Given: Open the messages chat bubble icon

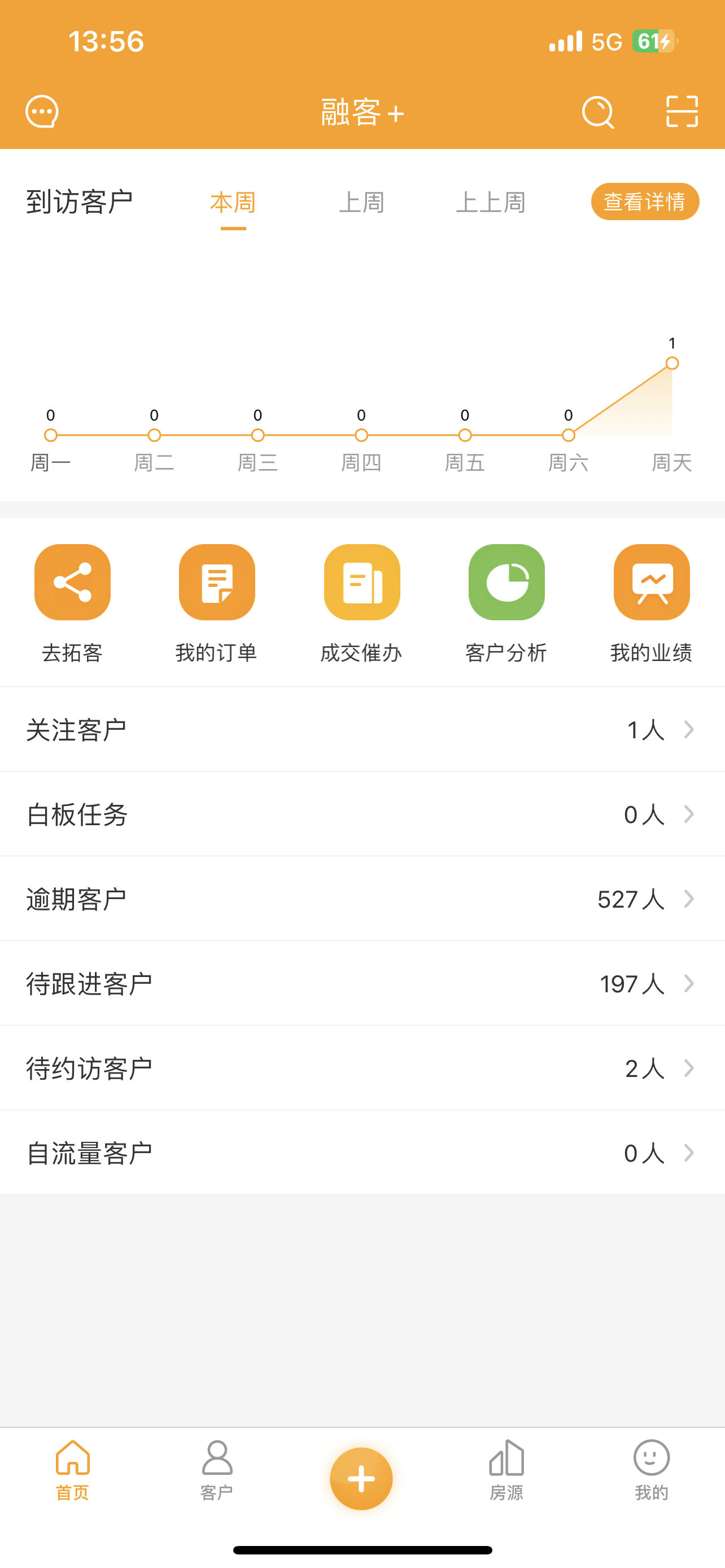Looking at the screenshot, I should (42, 112).
